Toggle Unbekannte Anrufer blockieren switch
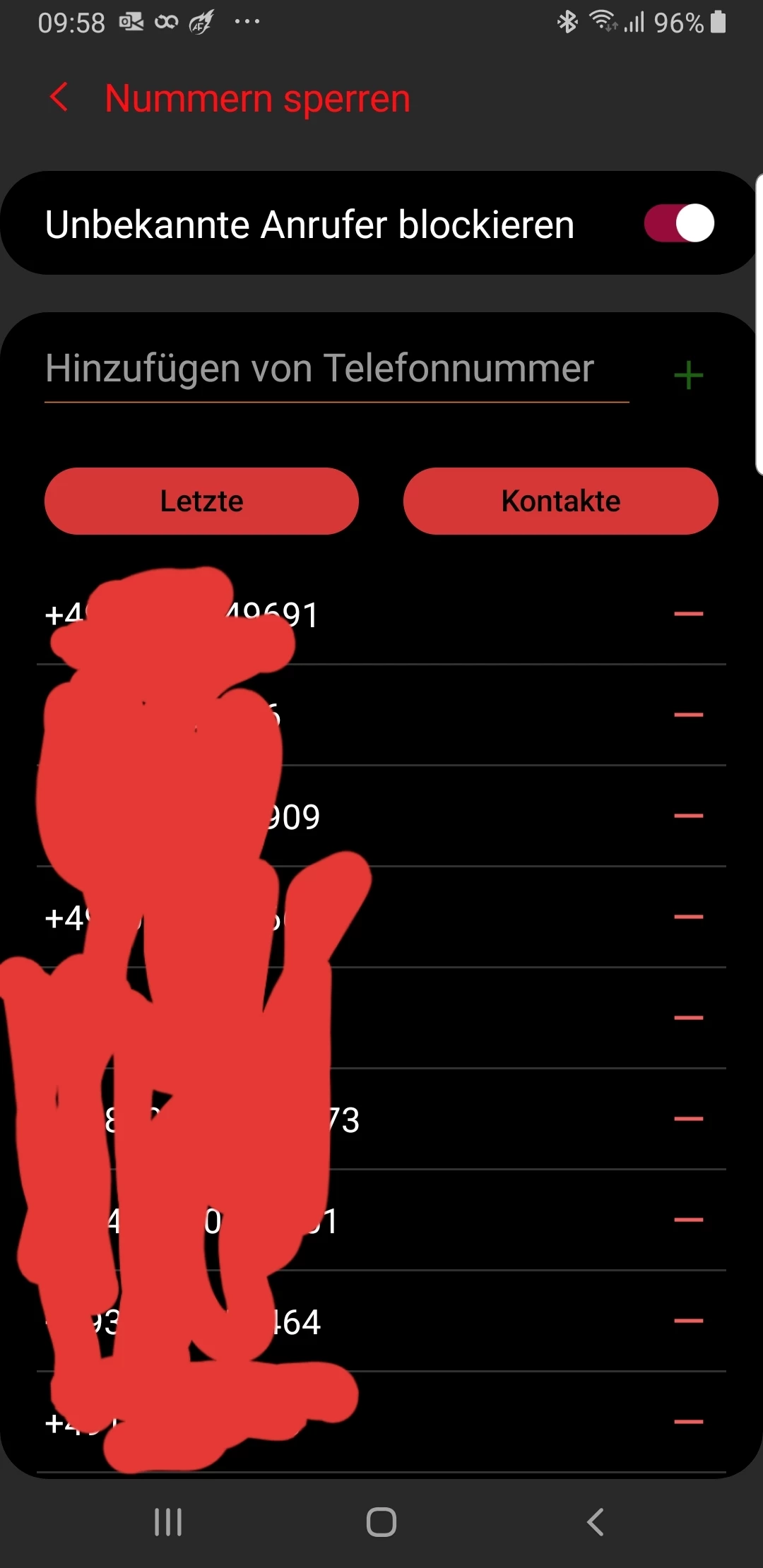 tap(679, 223)
